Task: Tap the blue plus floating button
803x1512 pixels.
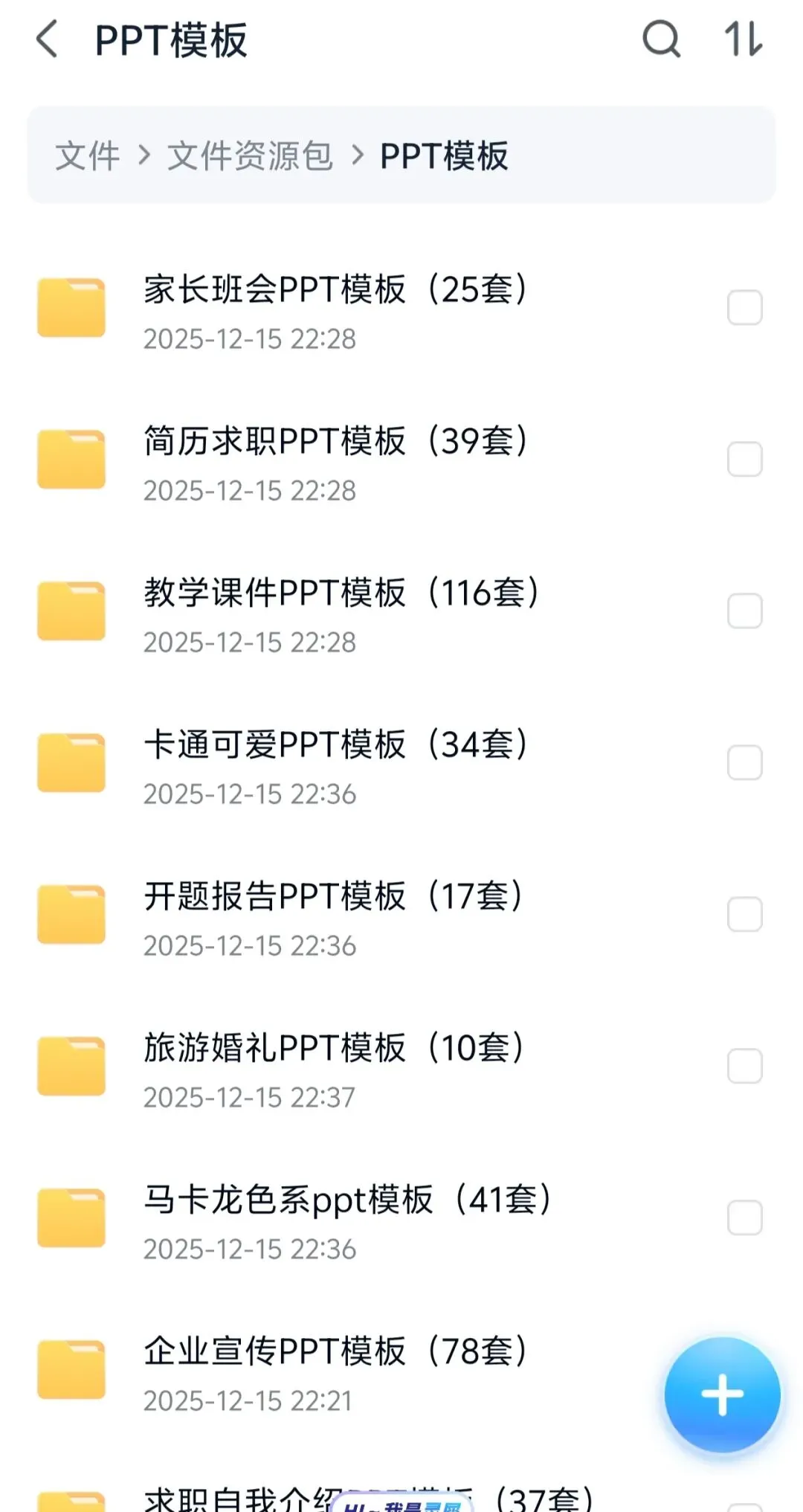Action: point(722,1394)
